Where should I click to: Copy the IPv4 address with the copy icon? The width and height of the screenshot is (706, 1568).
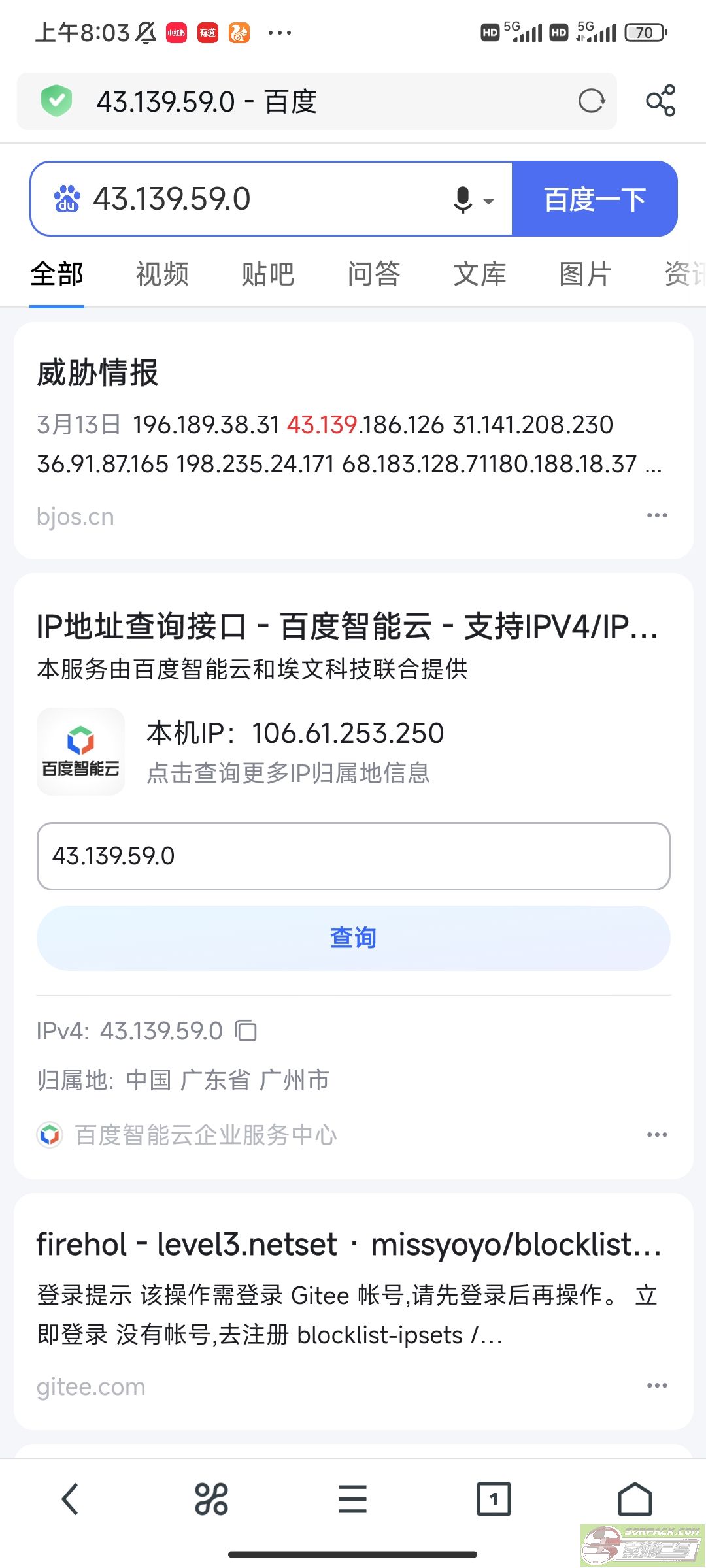[x=246, y=1031]
